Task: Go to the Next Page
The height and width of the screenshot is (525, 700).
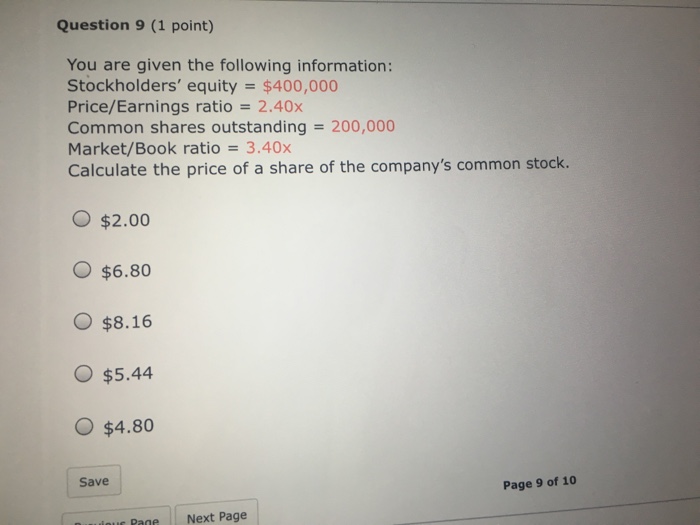Action: (x=216, y=516)
